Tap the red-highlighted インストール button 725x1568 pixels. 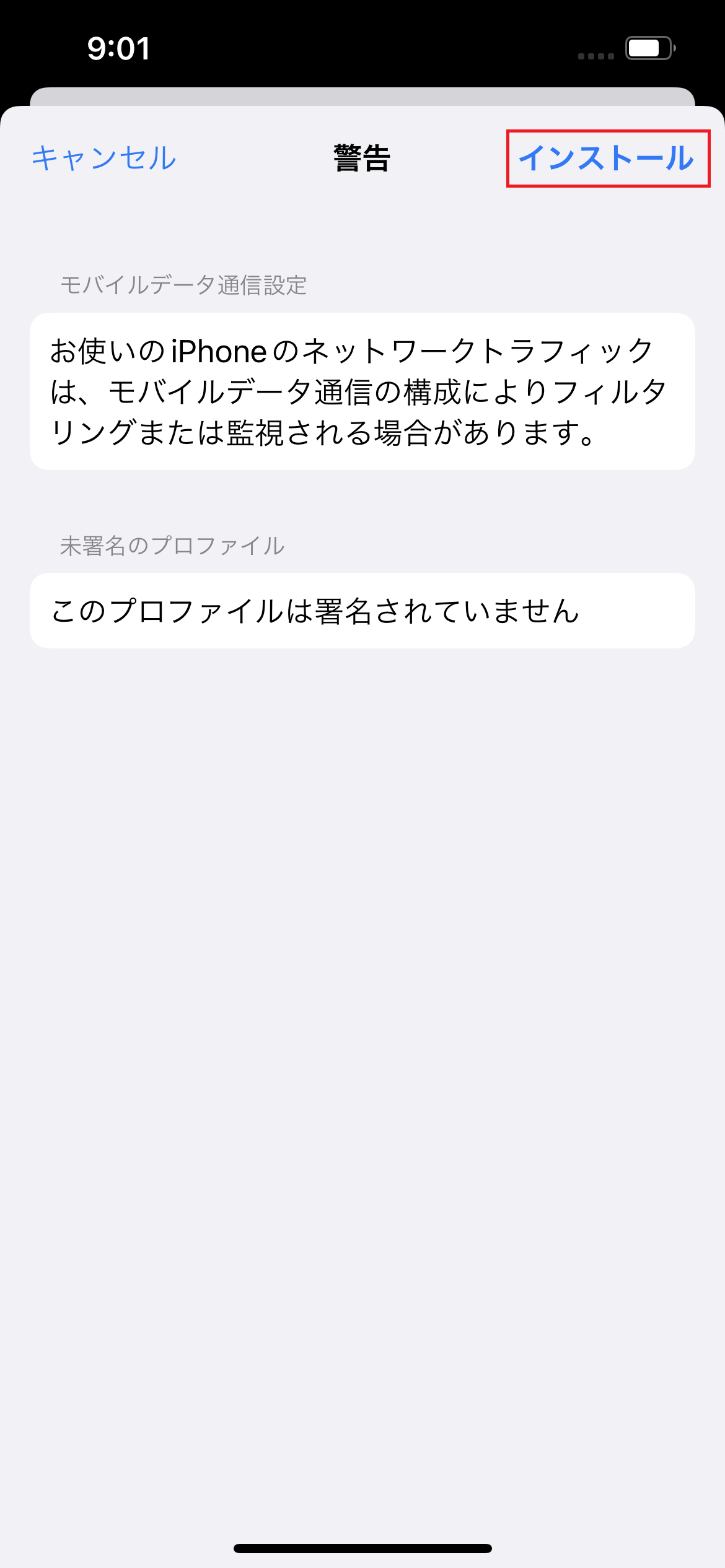click(609, 160)
